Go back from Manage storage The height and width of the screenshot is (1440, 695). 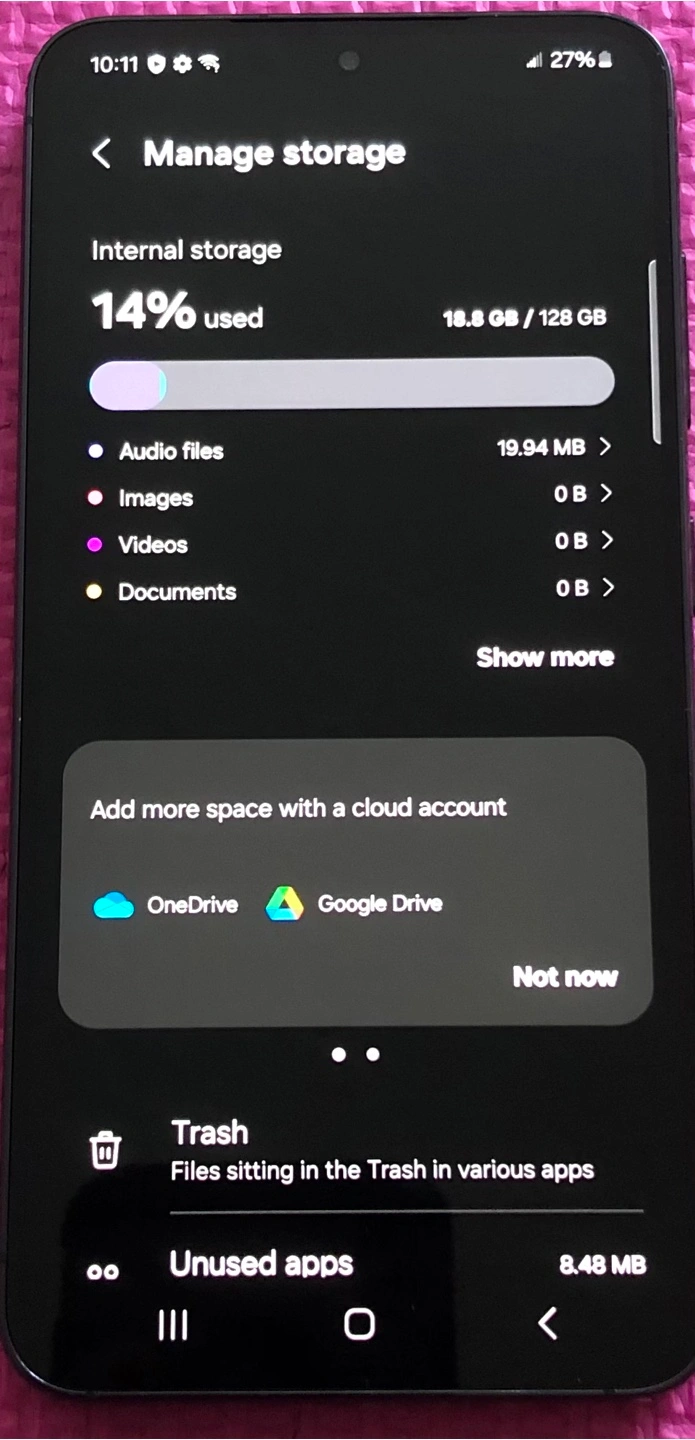(101, 153)
